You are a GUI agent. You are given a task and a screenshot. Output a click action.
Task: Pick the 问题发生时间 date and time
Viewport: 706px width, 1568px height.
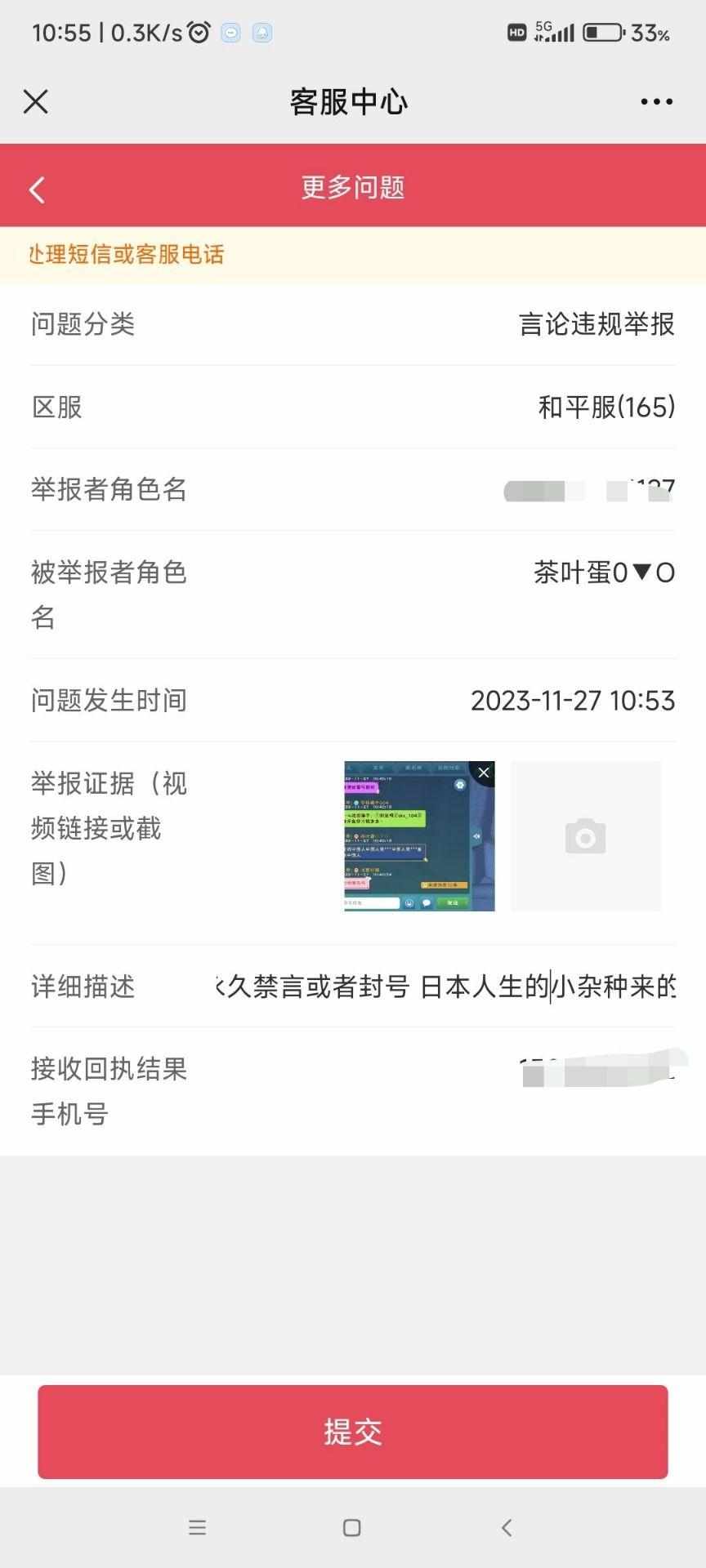[x=572, y=701]
